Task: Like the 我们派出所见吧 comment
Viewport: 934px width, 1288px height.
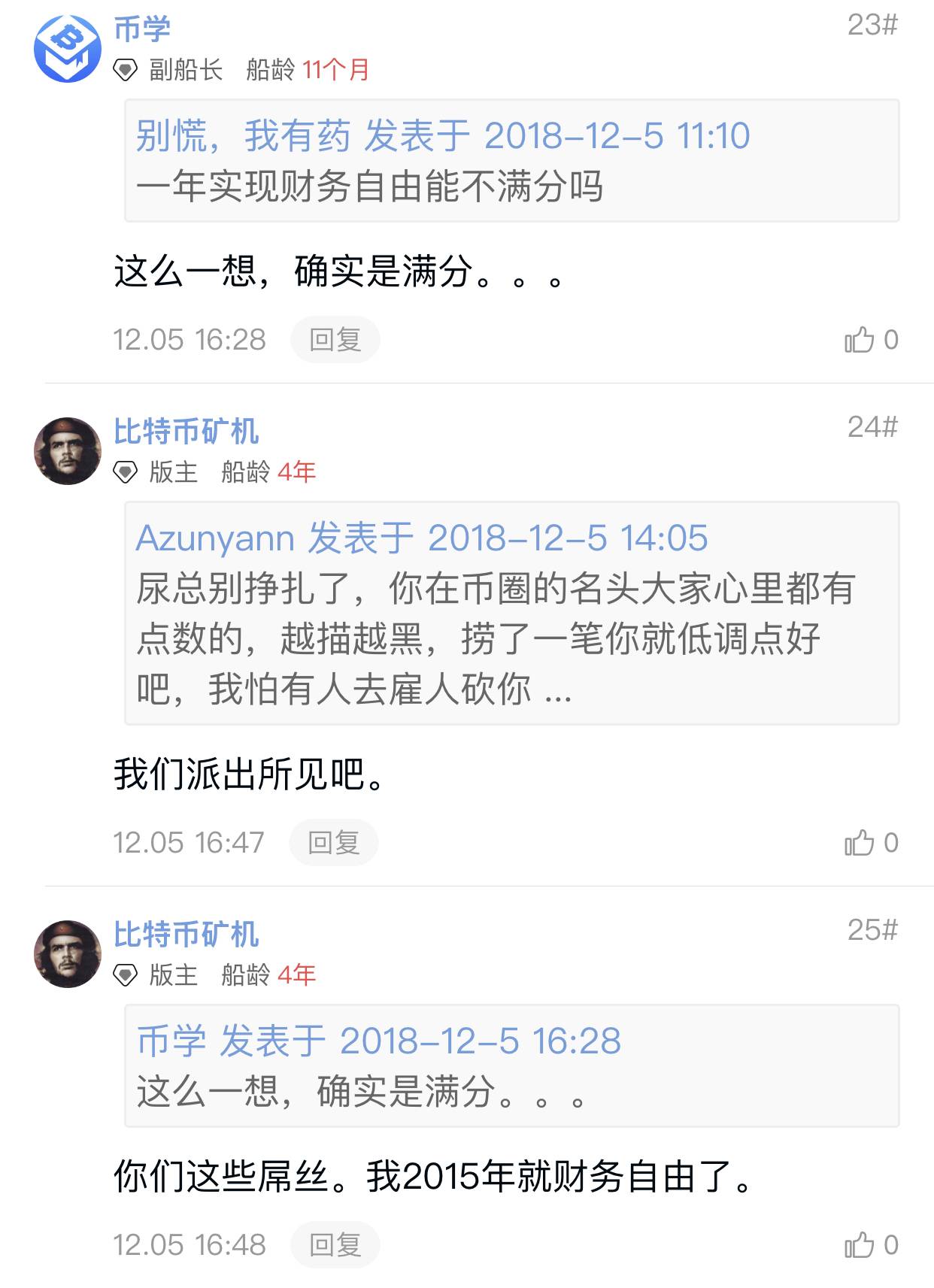Action: pos(870,843)
